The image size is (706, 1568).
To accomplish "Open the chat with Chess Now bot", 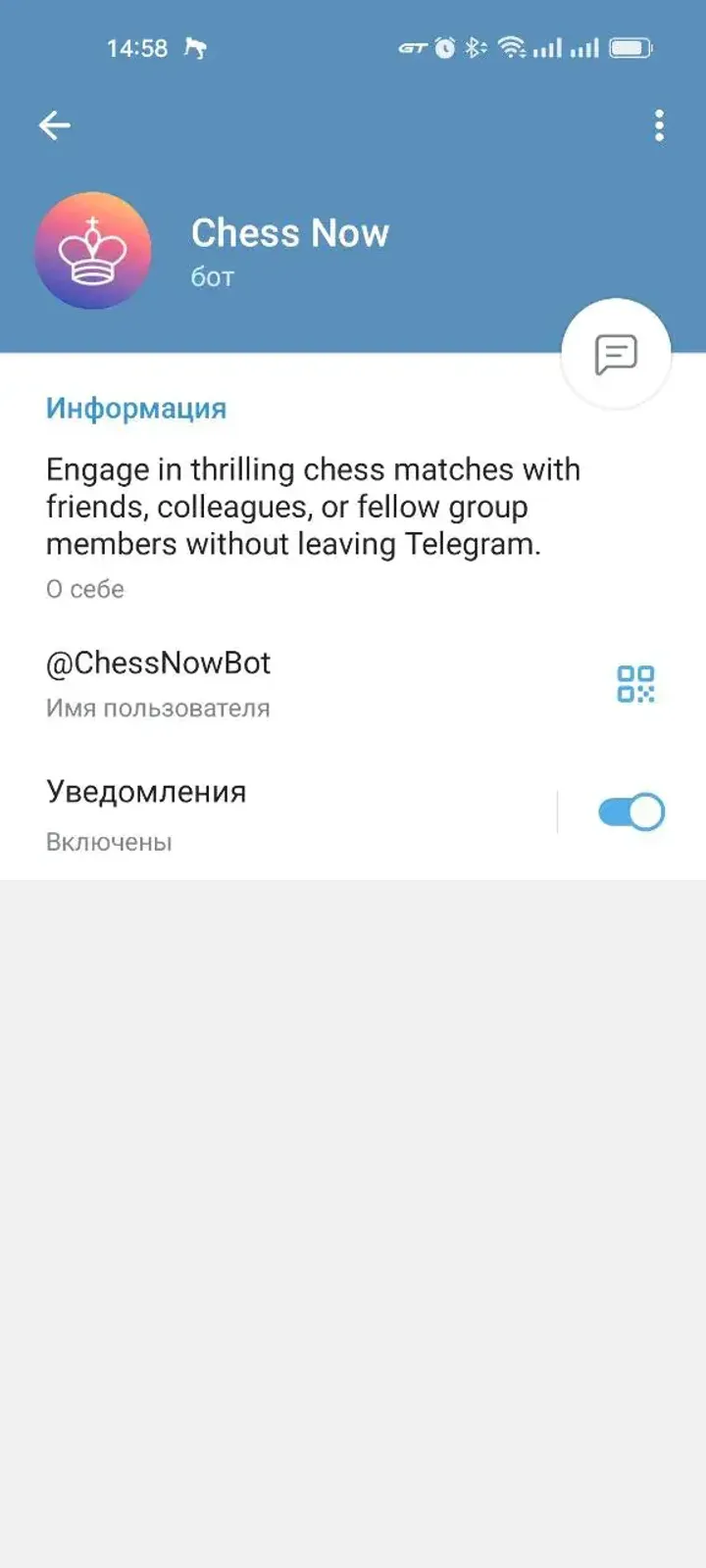I will [615, 353].
